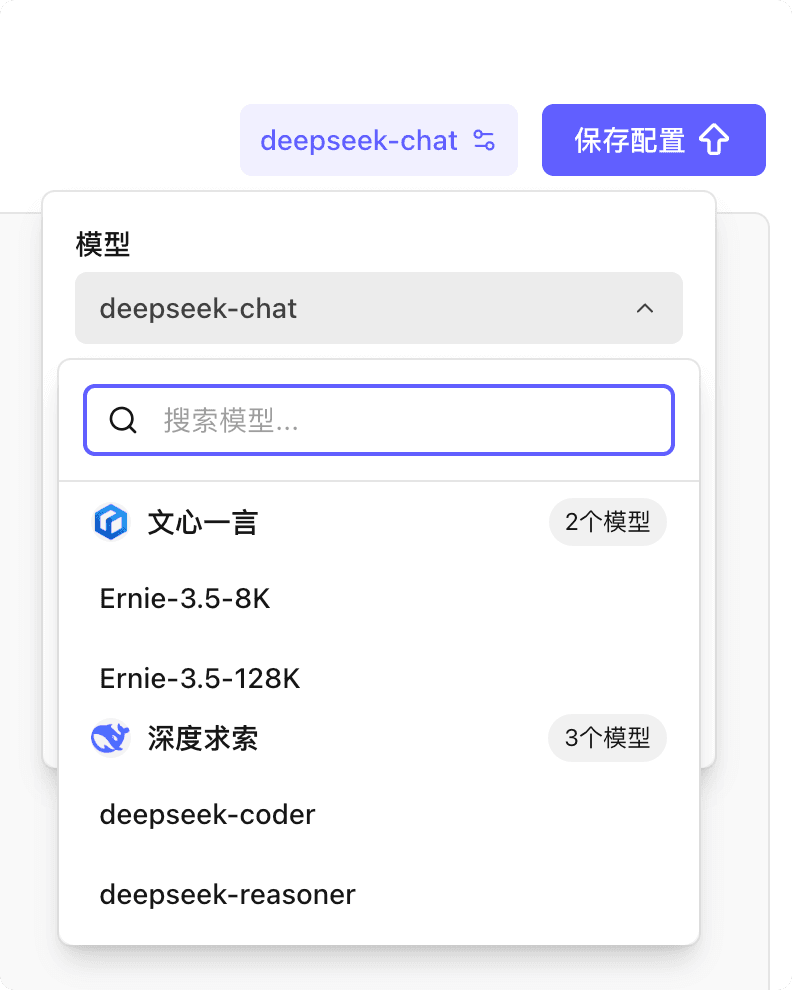Tap the deepseek-chat settings chip

[378, 140]
